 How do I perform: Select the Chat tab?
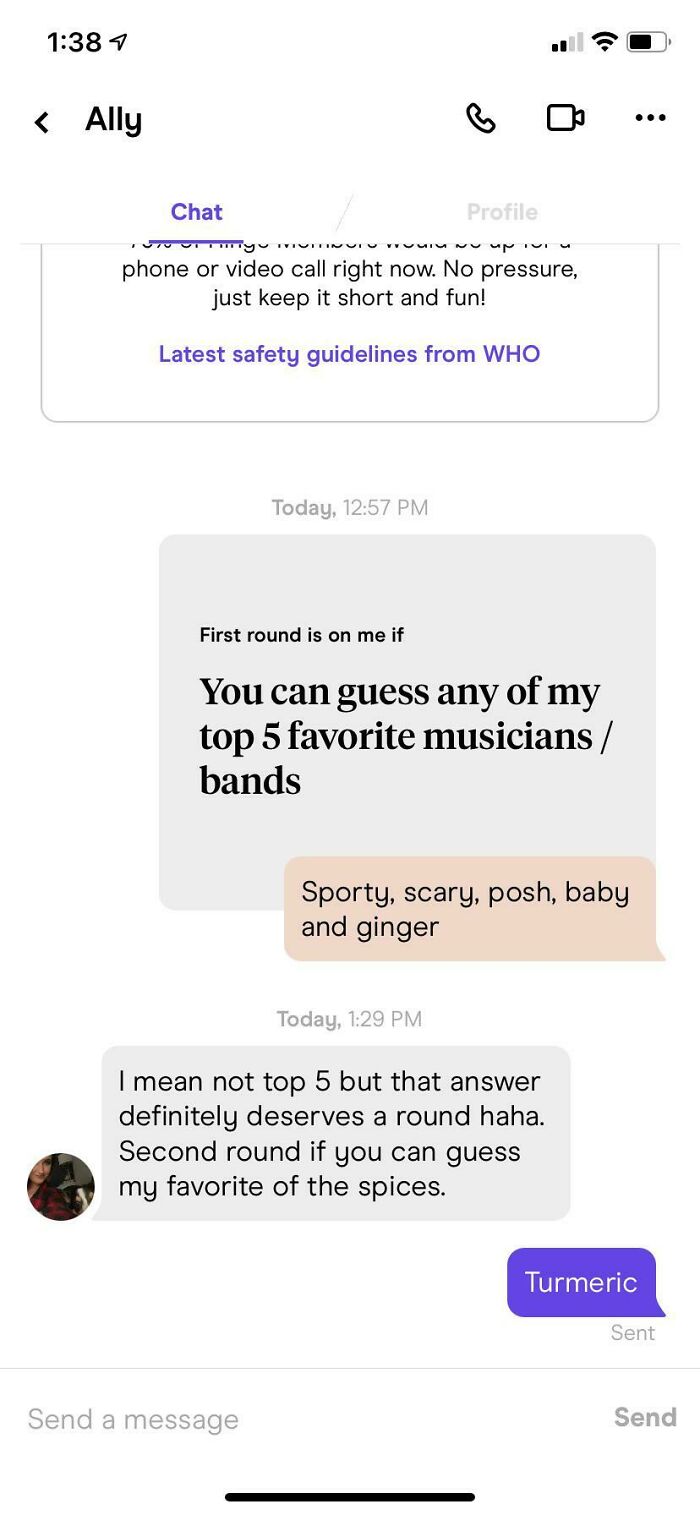196,212
